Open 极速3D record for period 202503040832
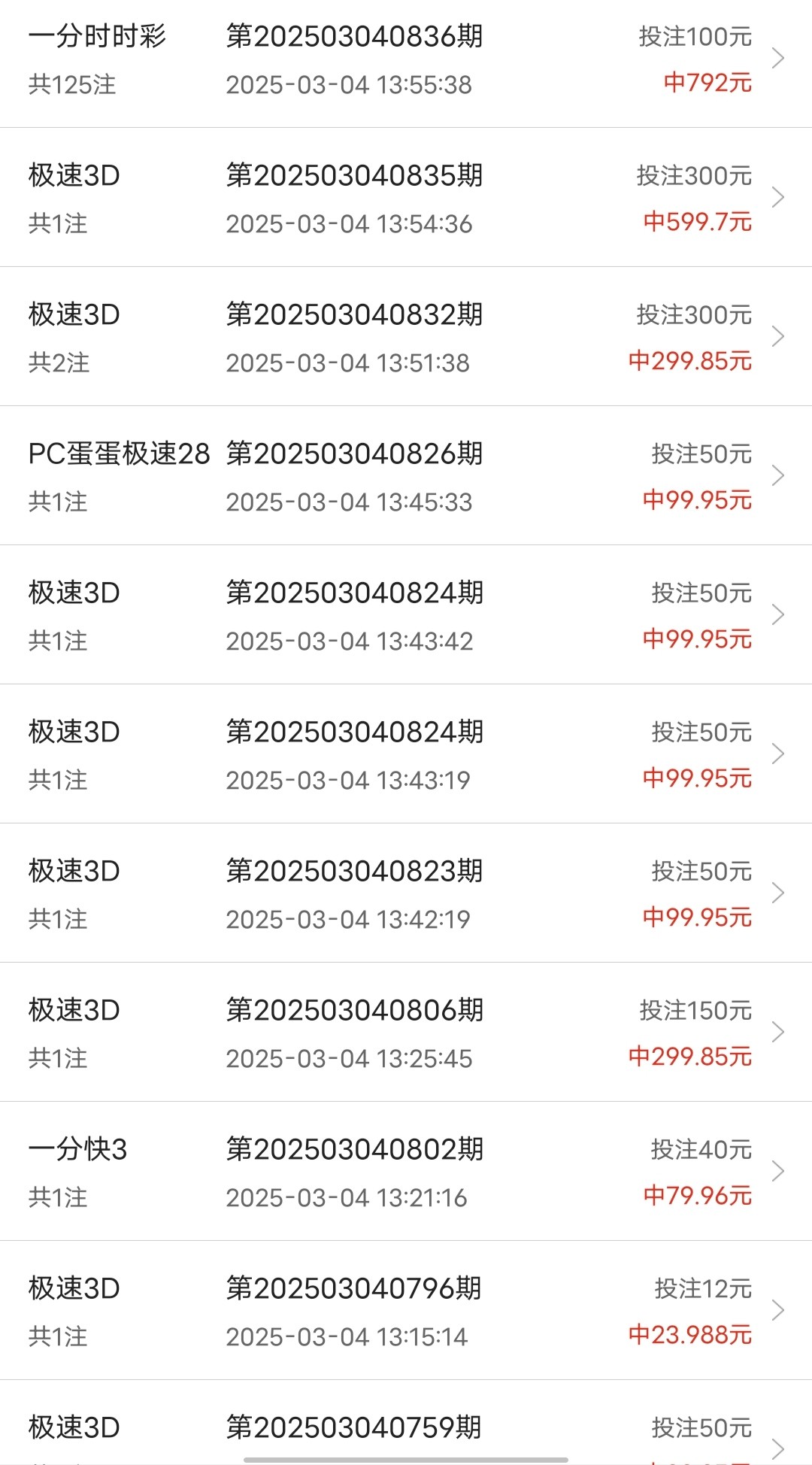 pos(406,338)
